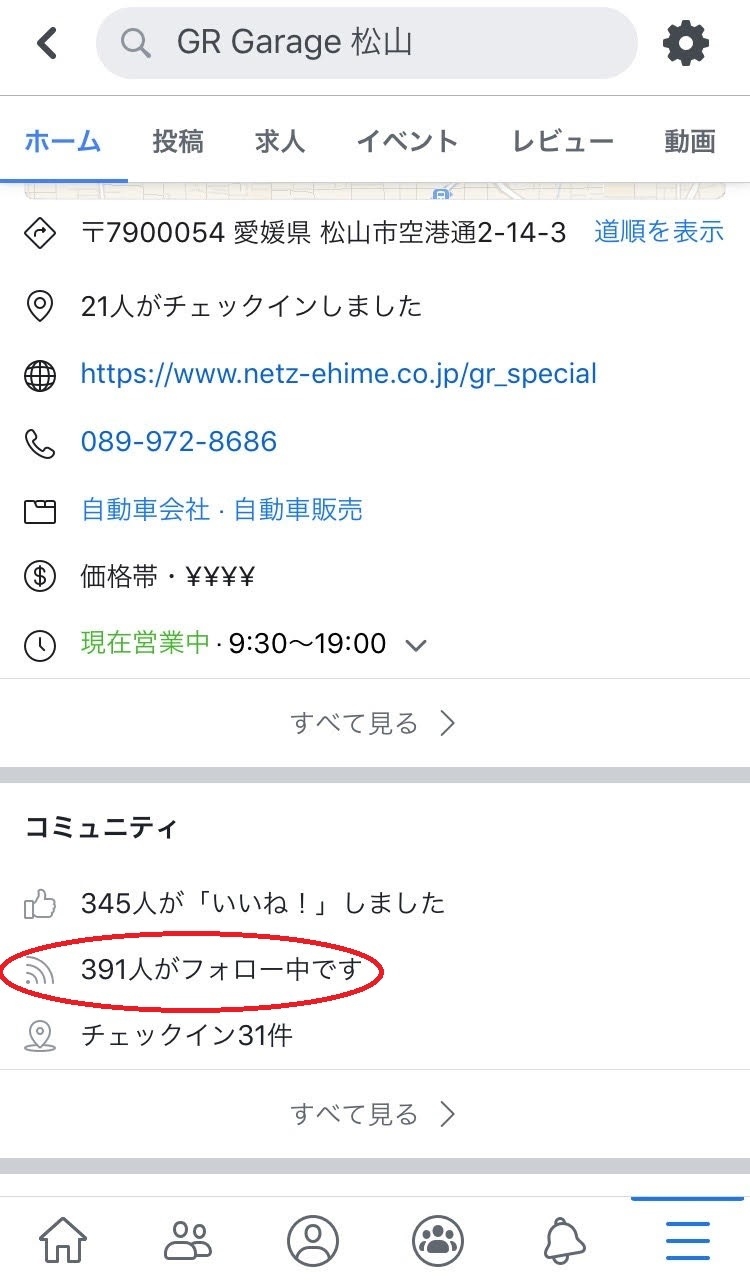Open the イベント tab
This screenshot has height=1285, width=750.
click(x=407, y=142)
